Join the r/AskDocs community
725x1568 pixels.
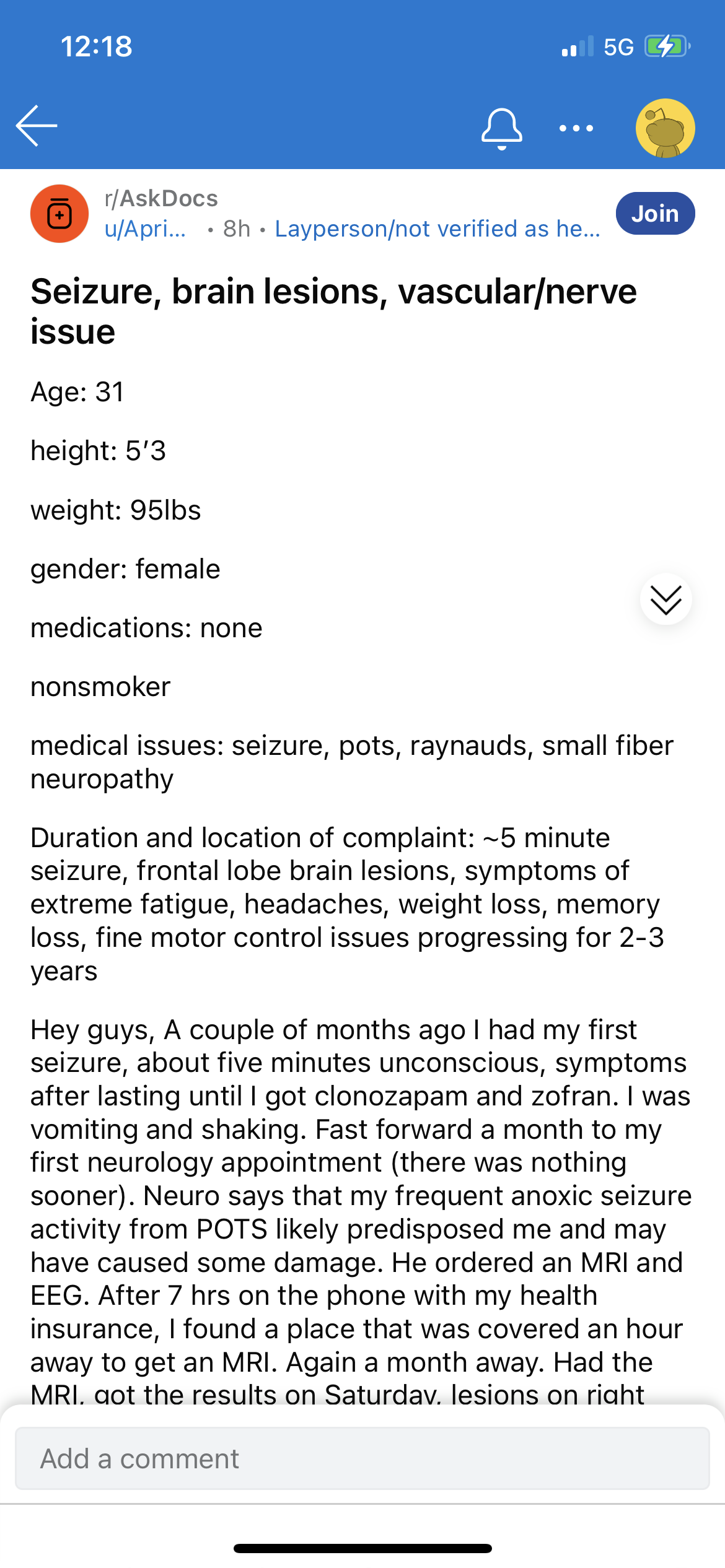pos(655,214)
